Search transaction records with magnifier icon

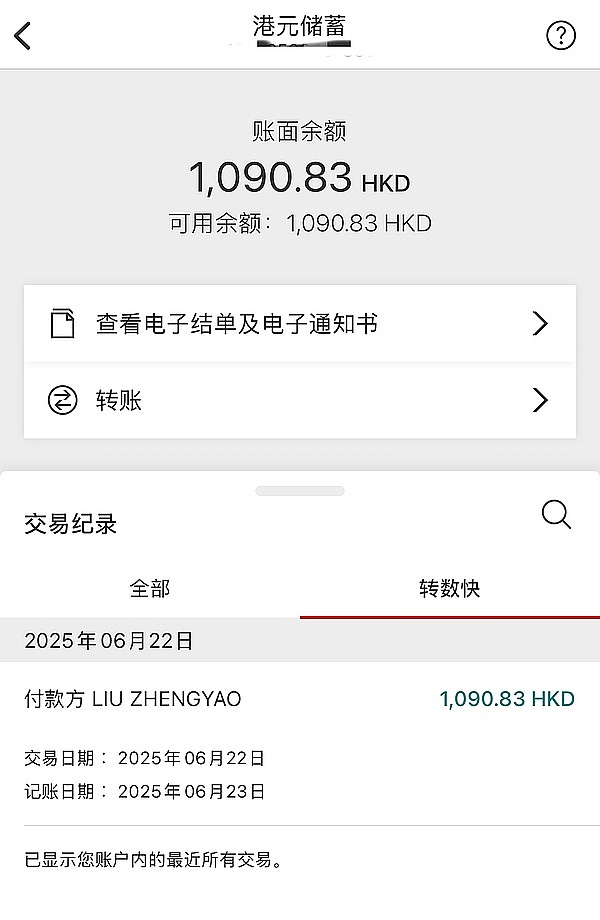click(x=556, y=515)
